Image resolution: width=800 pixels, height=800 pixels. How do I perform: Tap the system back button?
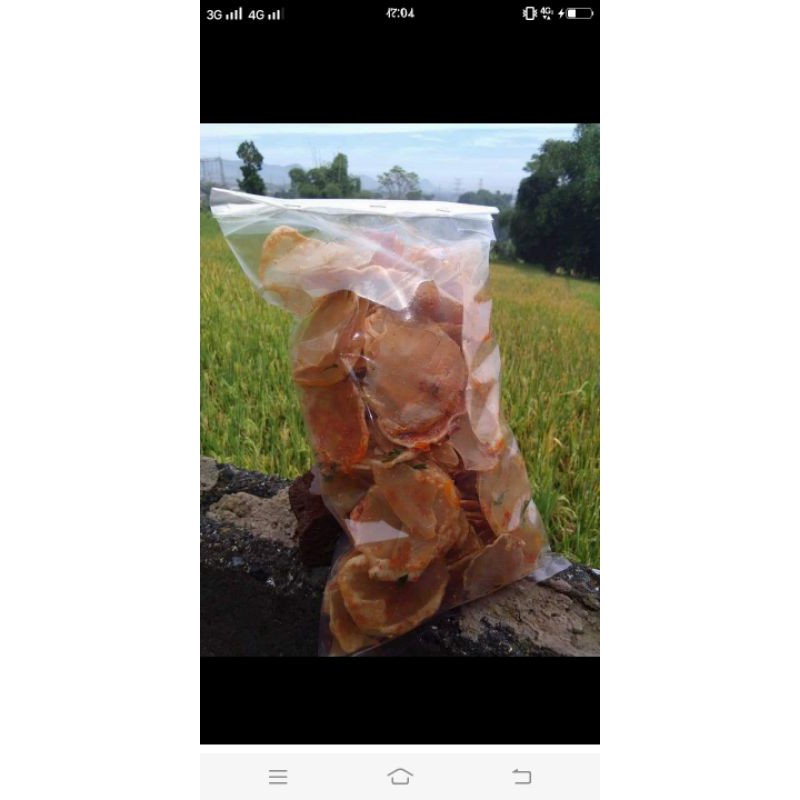pyautogui.click(x=521, y=776)
